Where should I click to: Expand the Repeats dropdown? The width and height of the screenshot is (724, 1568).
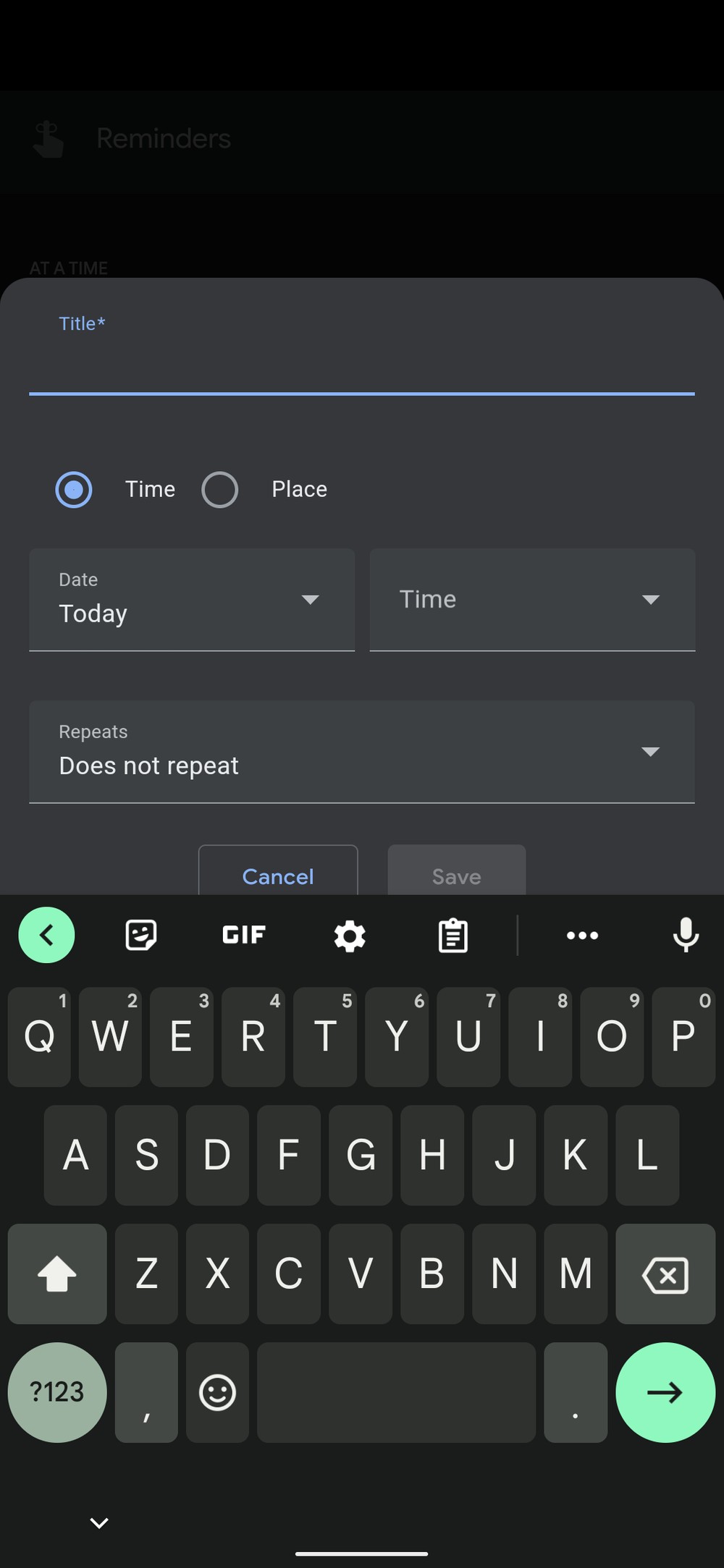pos(362,752)
